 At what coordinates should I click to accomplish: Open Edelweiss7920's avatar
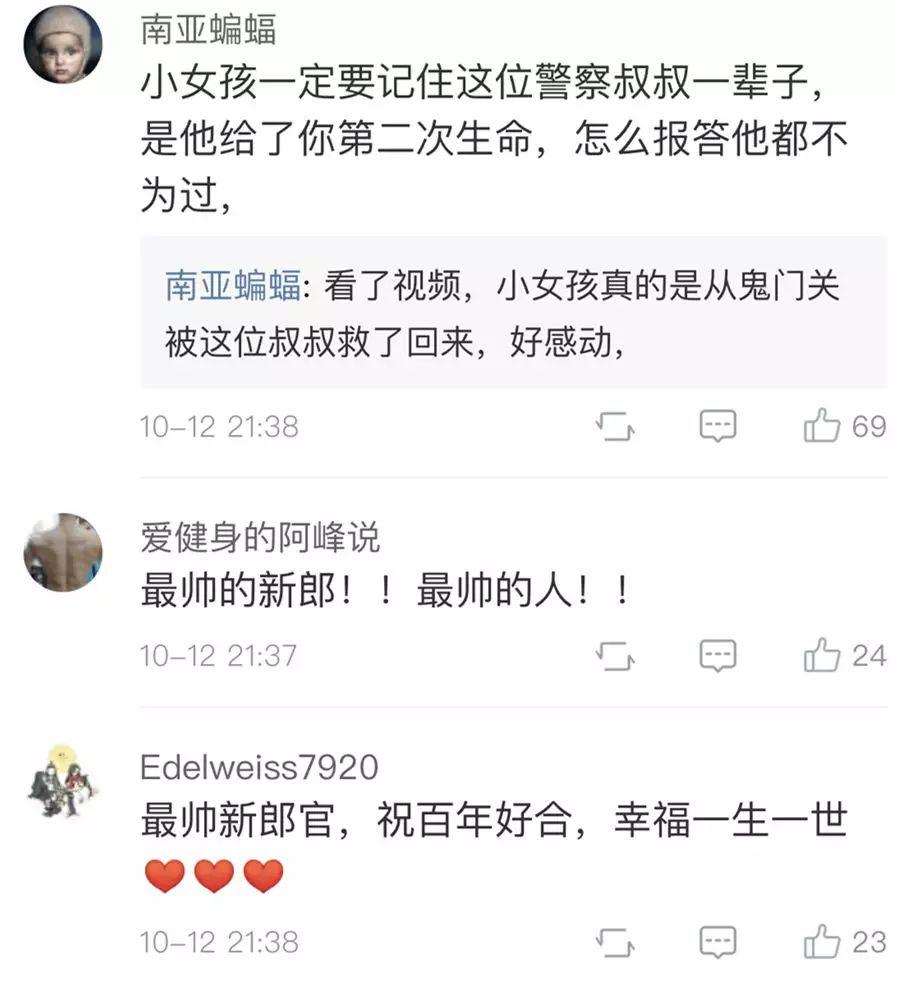point(62,781)
